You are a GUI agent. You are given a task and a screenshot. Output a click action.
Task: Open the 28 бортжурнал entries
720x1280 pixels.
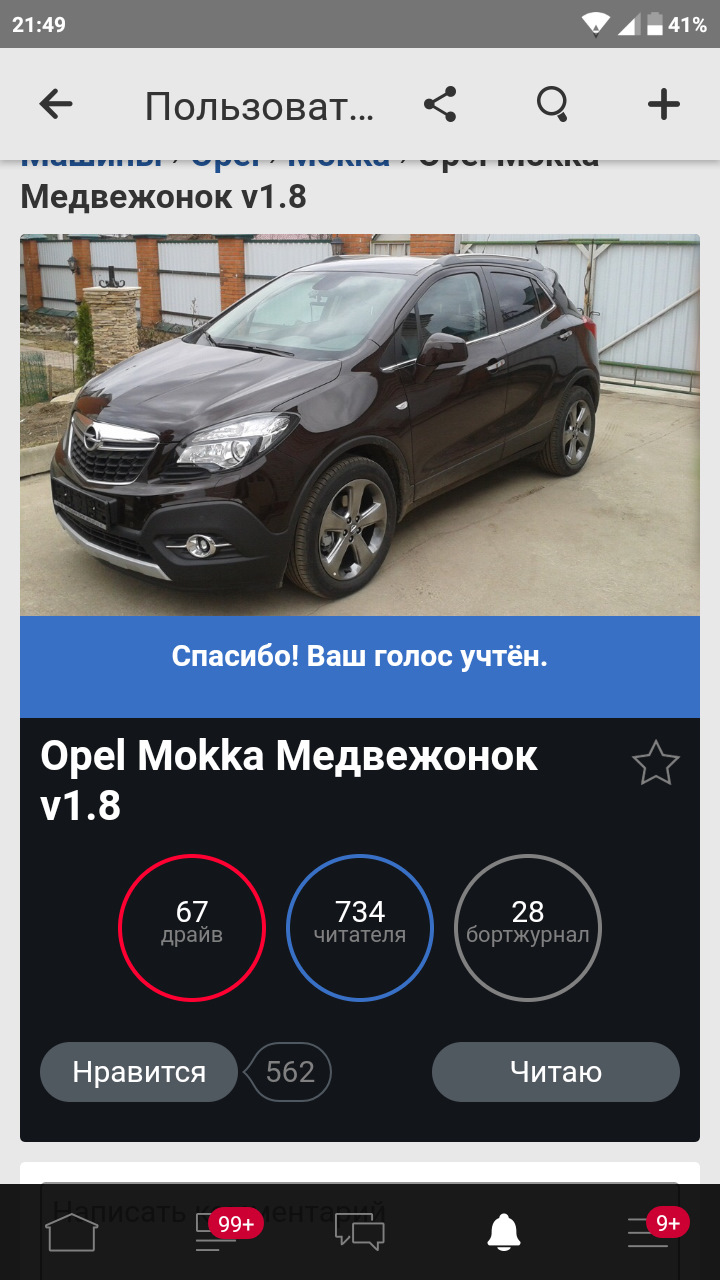[x=528, y=927]
